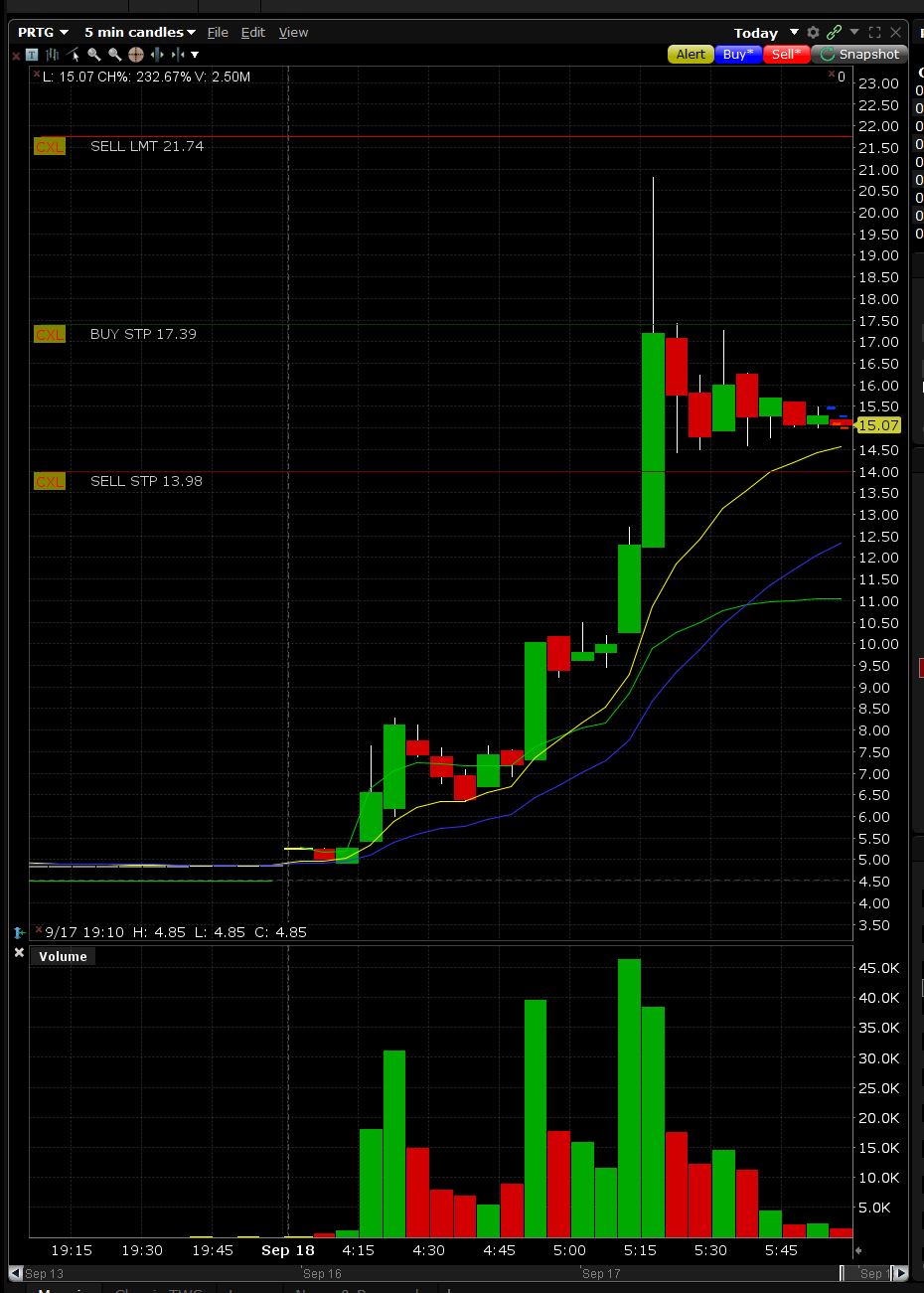924x1293 pixels.
Task: Nudge the timeline scrollbar left arrow
Action: click(x=15, y=1273)
